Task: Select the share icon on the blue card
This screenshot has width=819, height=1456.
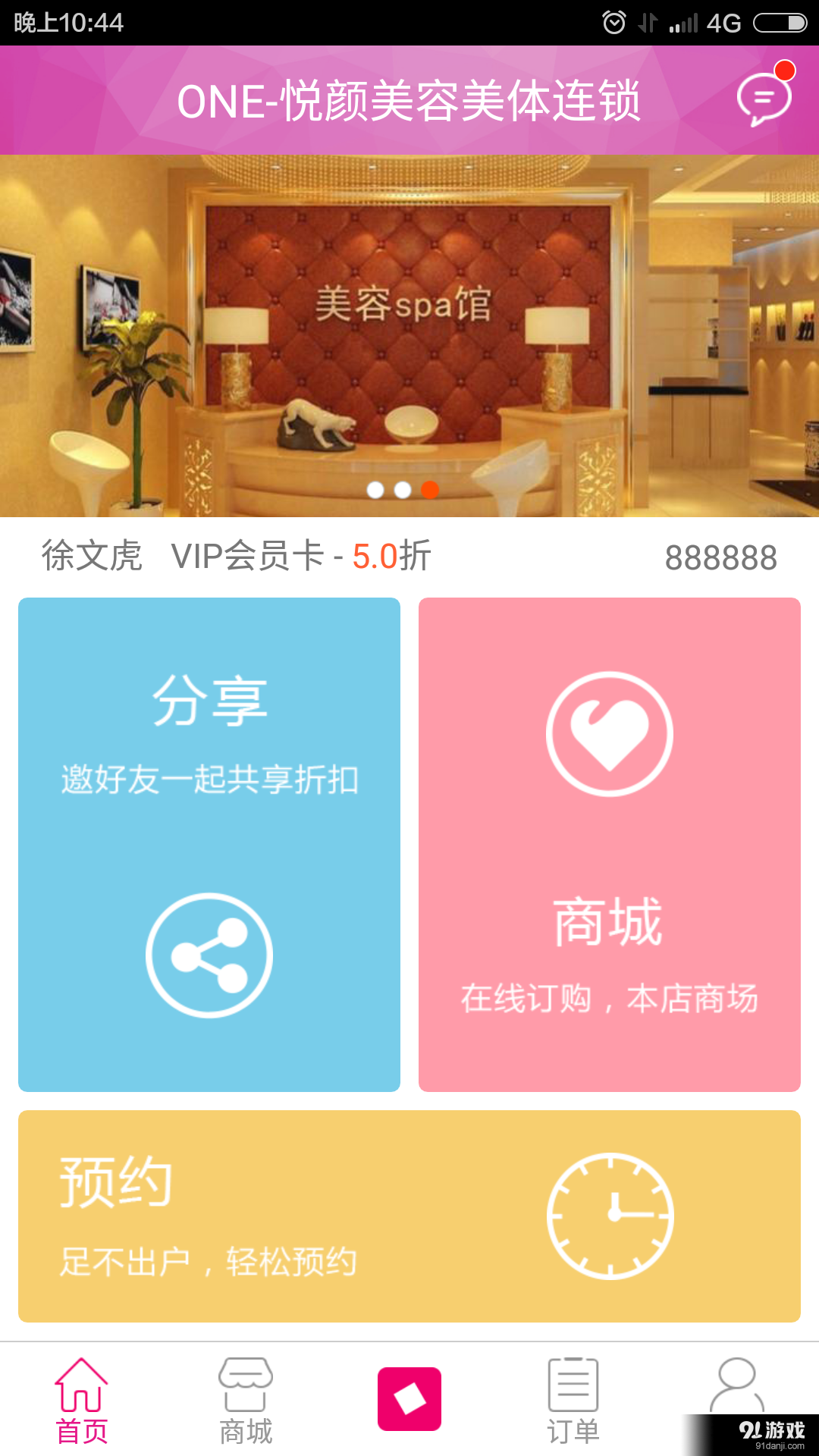Action: (x=207, y=952)
